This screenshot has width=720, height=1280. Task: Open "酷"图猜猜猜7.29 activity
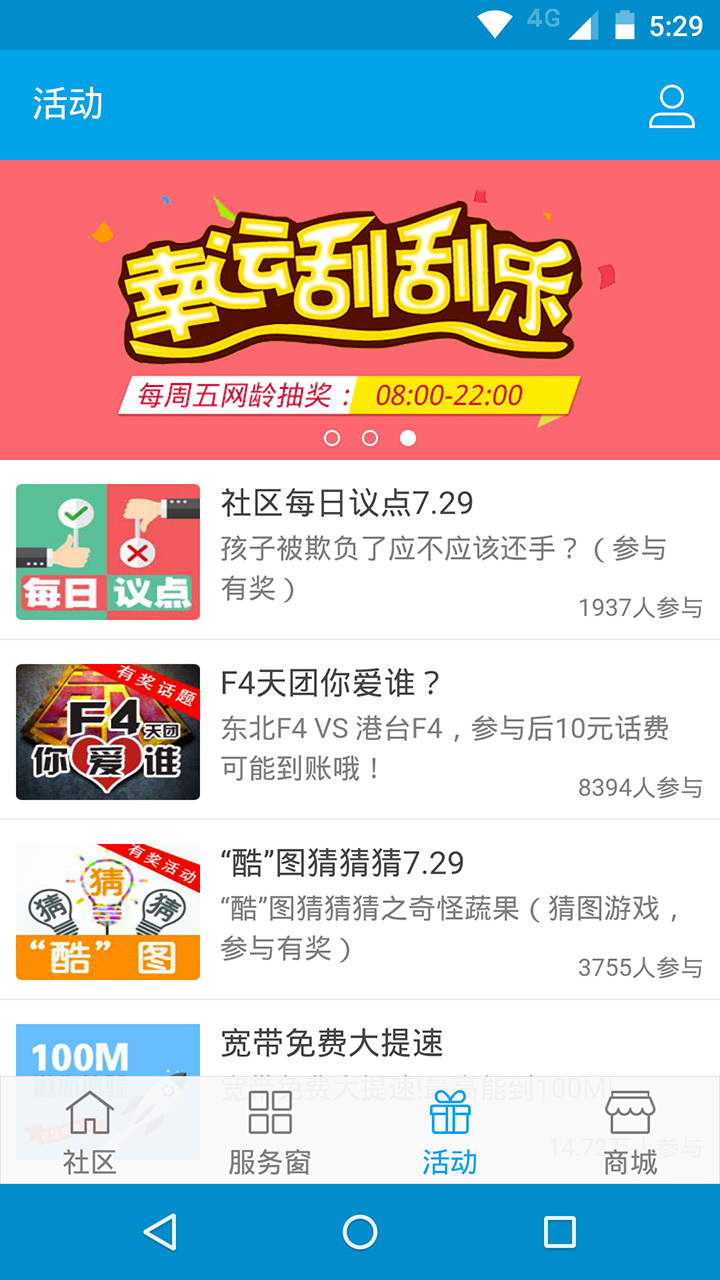tap(360, 910)
